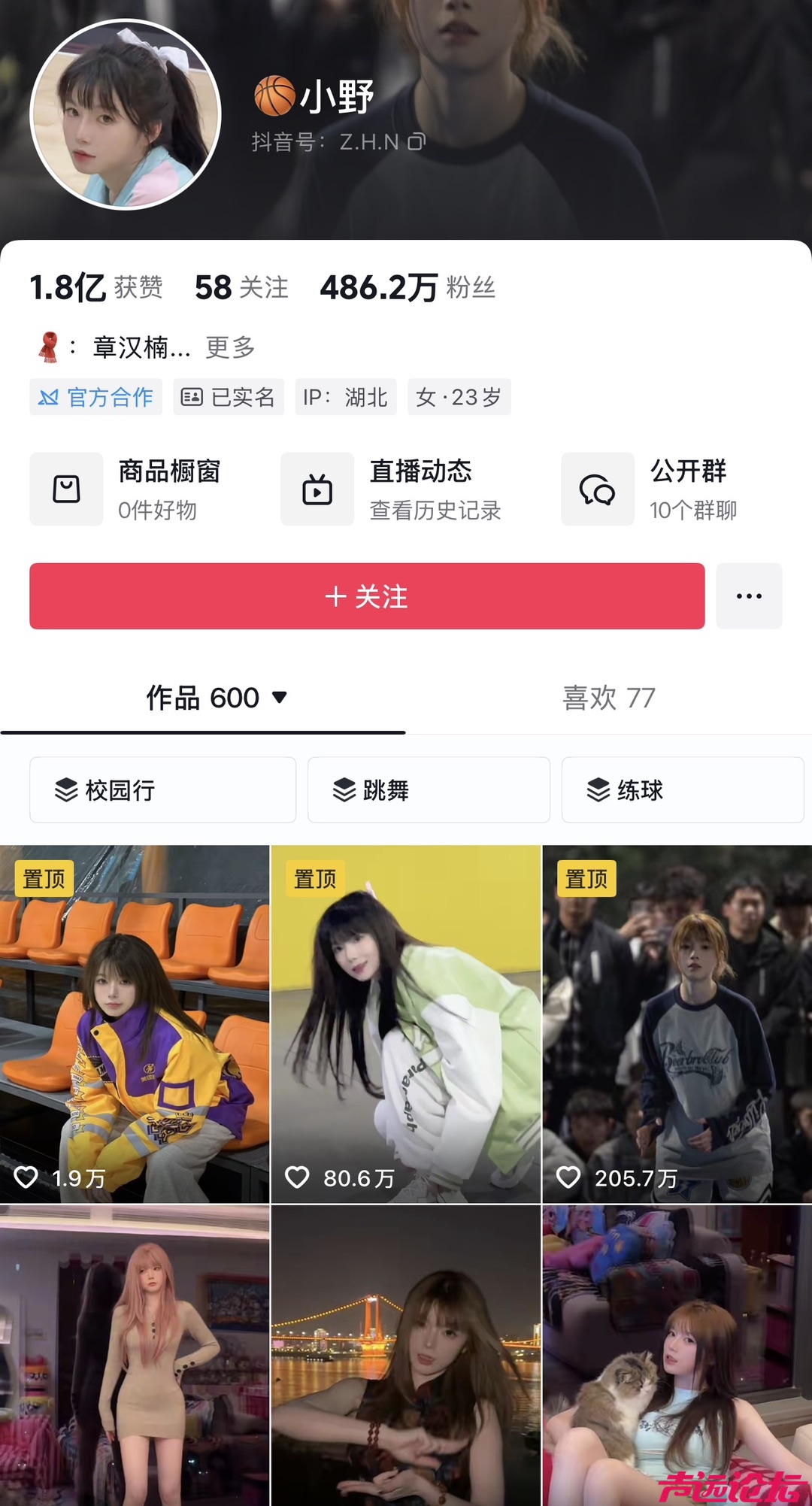The width and height of the screenshot is (812, 1506).
Task: Play the pinned video with 205.7万 likes
Action: coord(677,1024)
